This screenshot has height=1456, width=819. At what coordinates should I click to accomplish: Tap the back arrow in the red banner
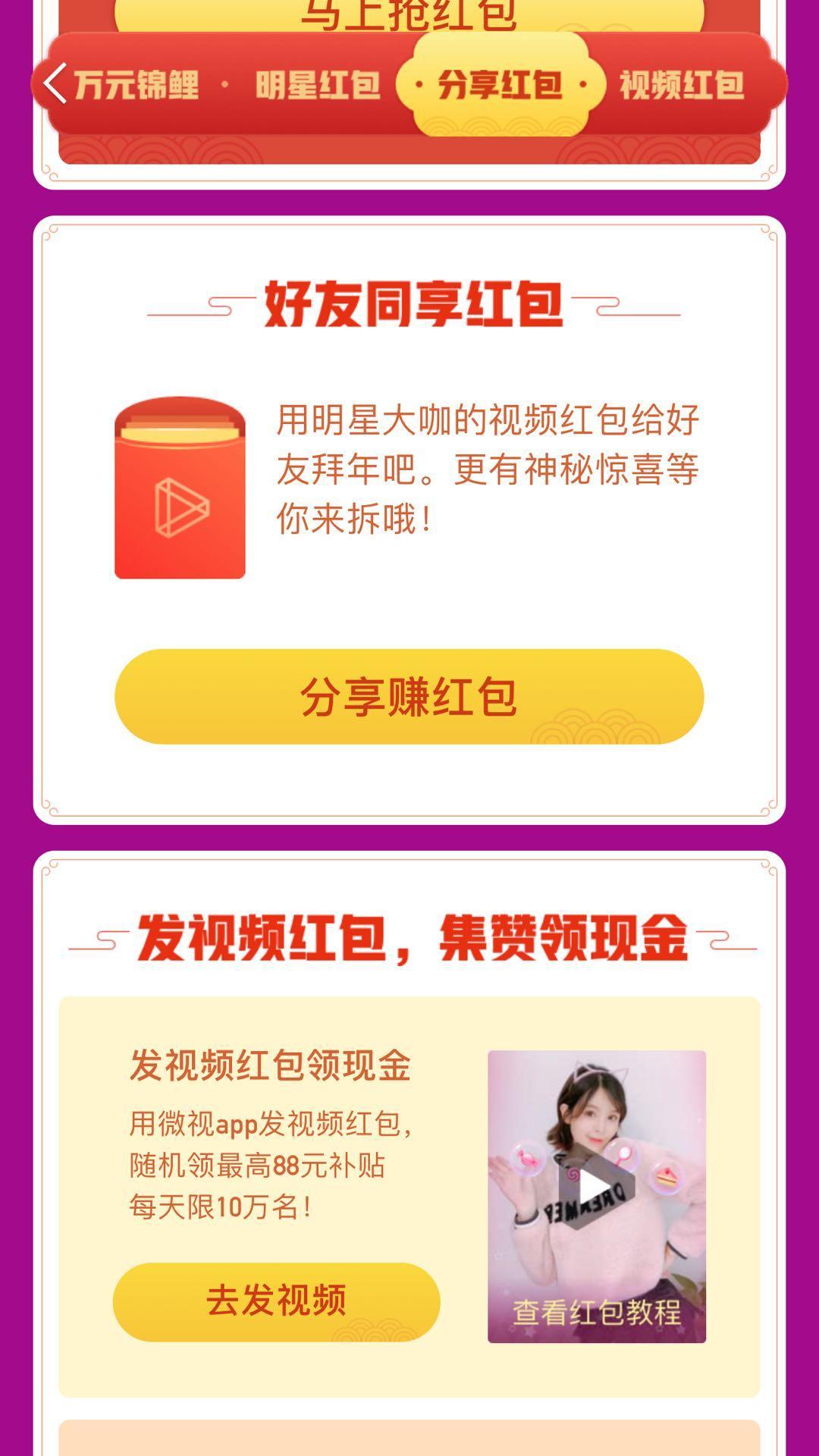click(55, 83)
